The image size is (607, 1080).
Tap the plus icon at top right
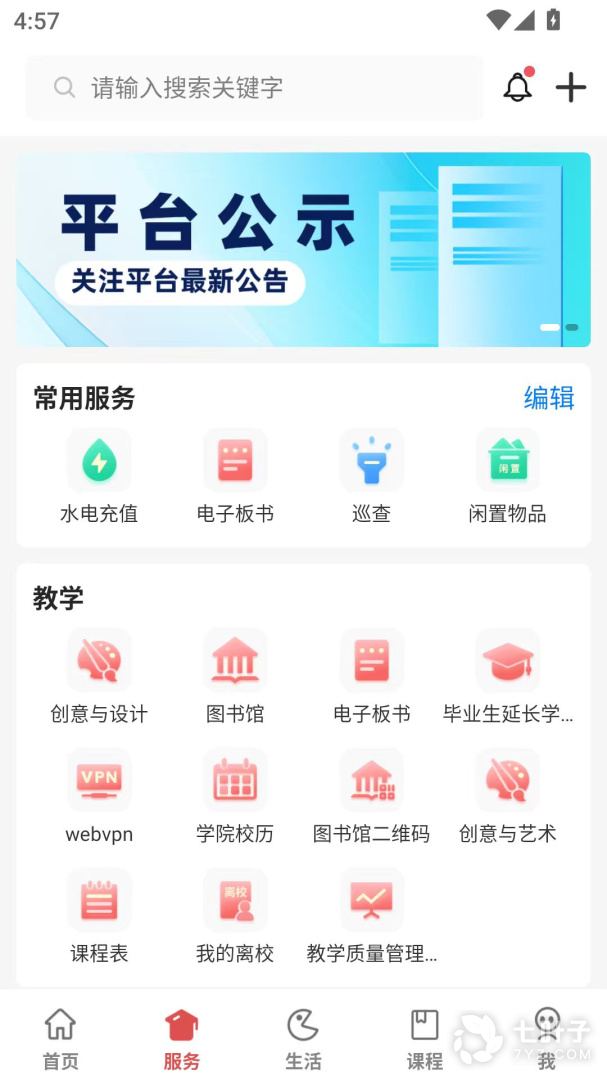[x=570, y=87]
